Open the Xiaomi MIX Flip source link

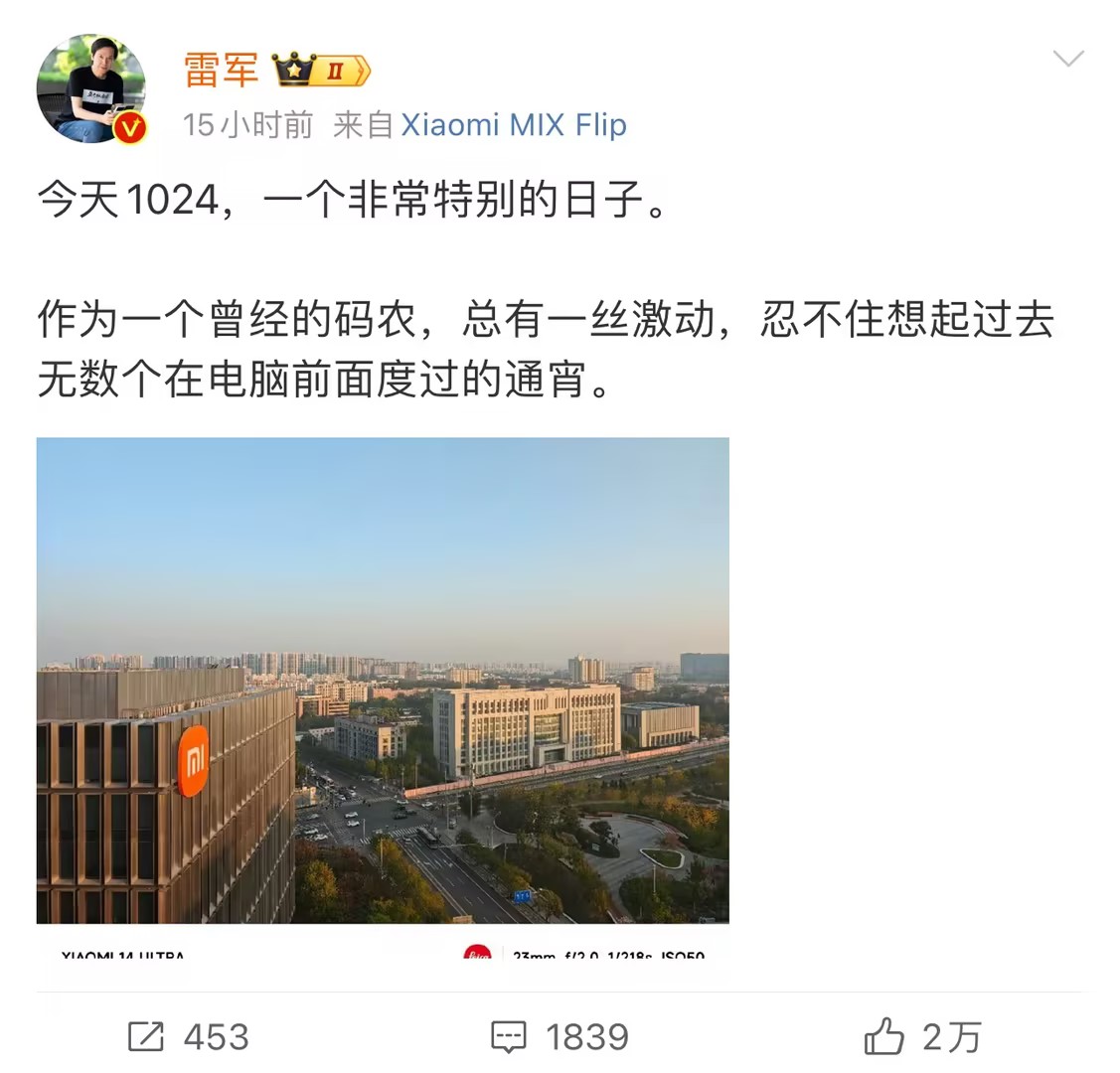(513, 125)
